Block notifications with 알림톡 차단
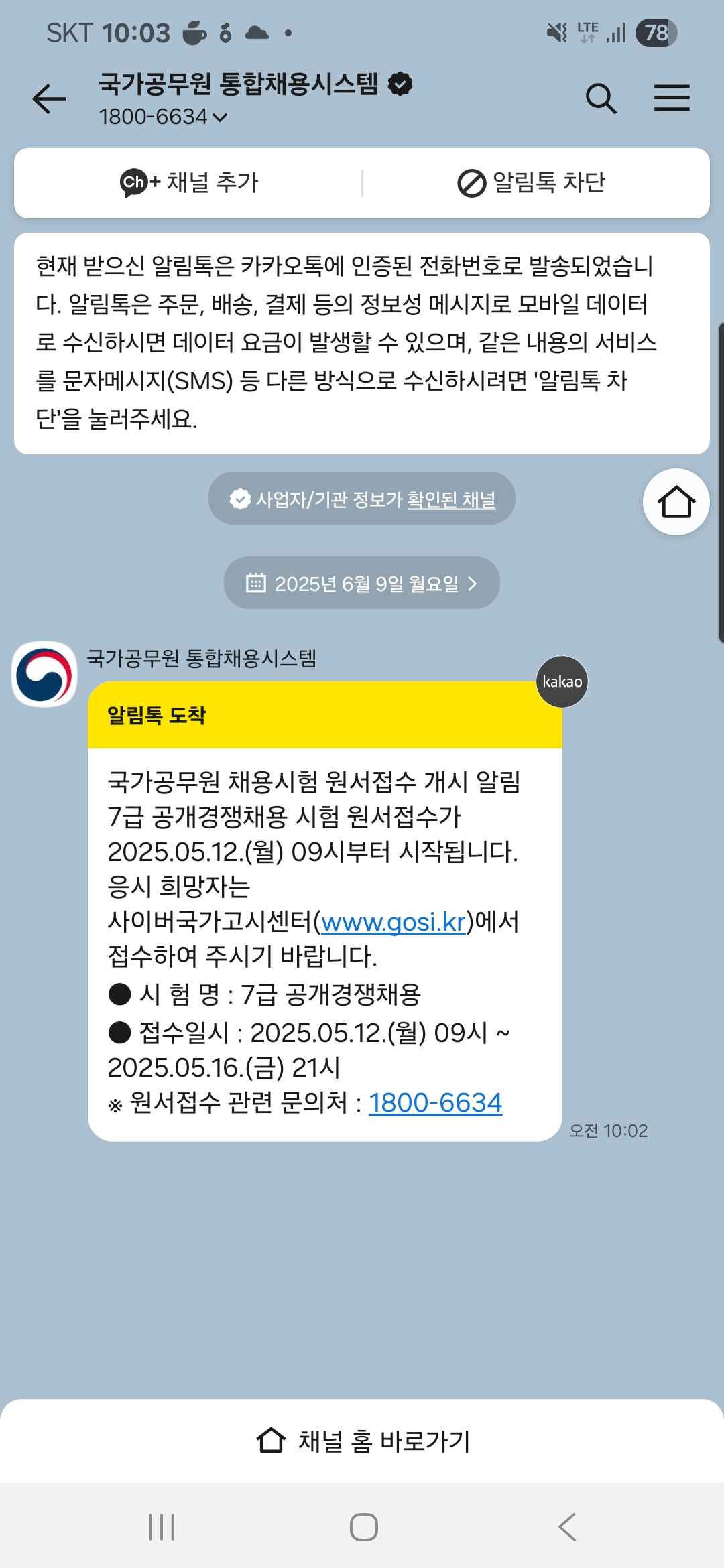724x1568 pixels. (x=531, y=182)
